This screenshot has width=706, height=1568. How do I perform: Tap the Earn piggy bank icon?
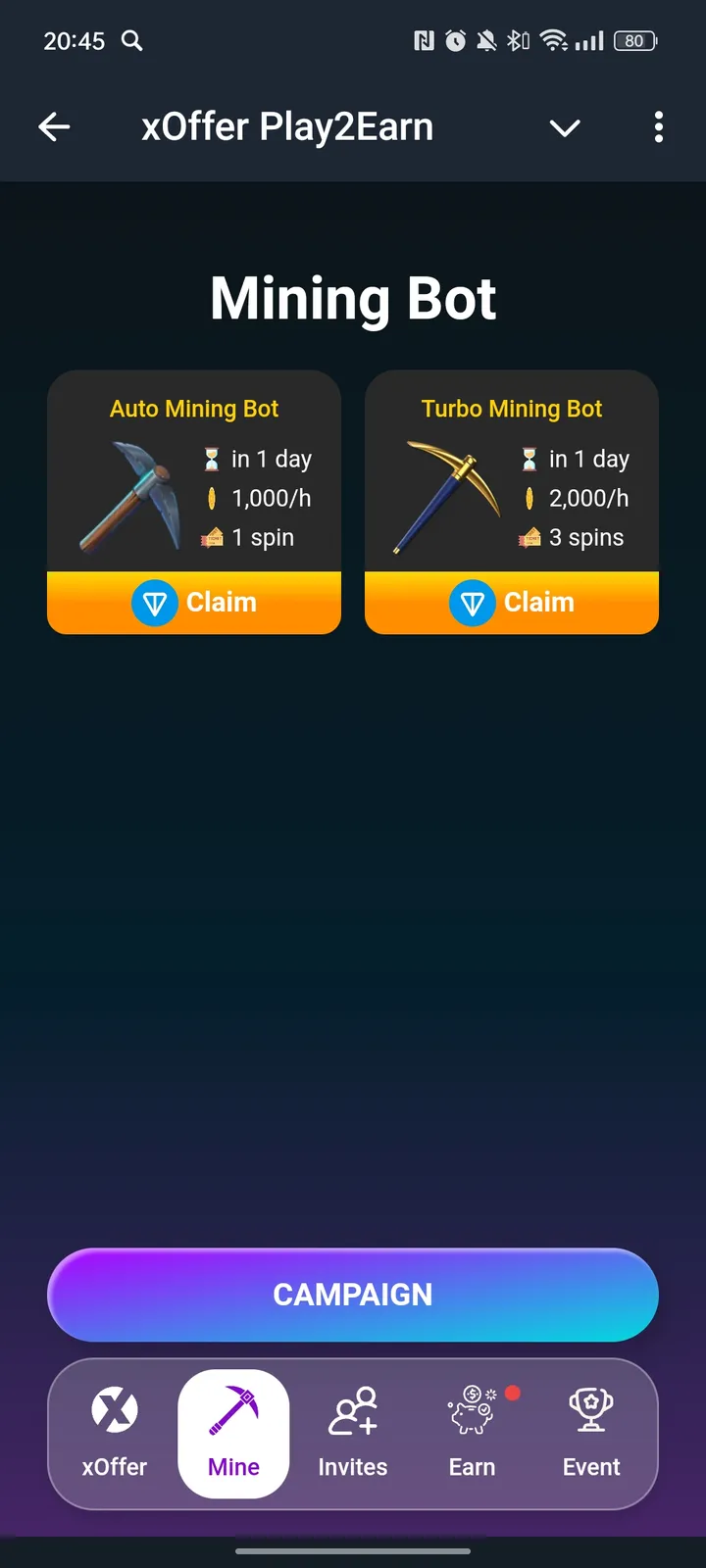[472, 1411]
